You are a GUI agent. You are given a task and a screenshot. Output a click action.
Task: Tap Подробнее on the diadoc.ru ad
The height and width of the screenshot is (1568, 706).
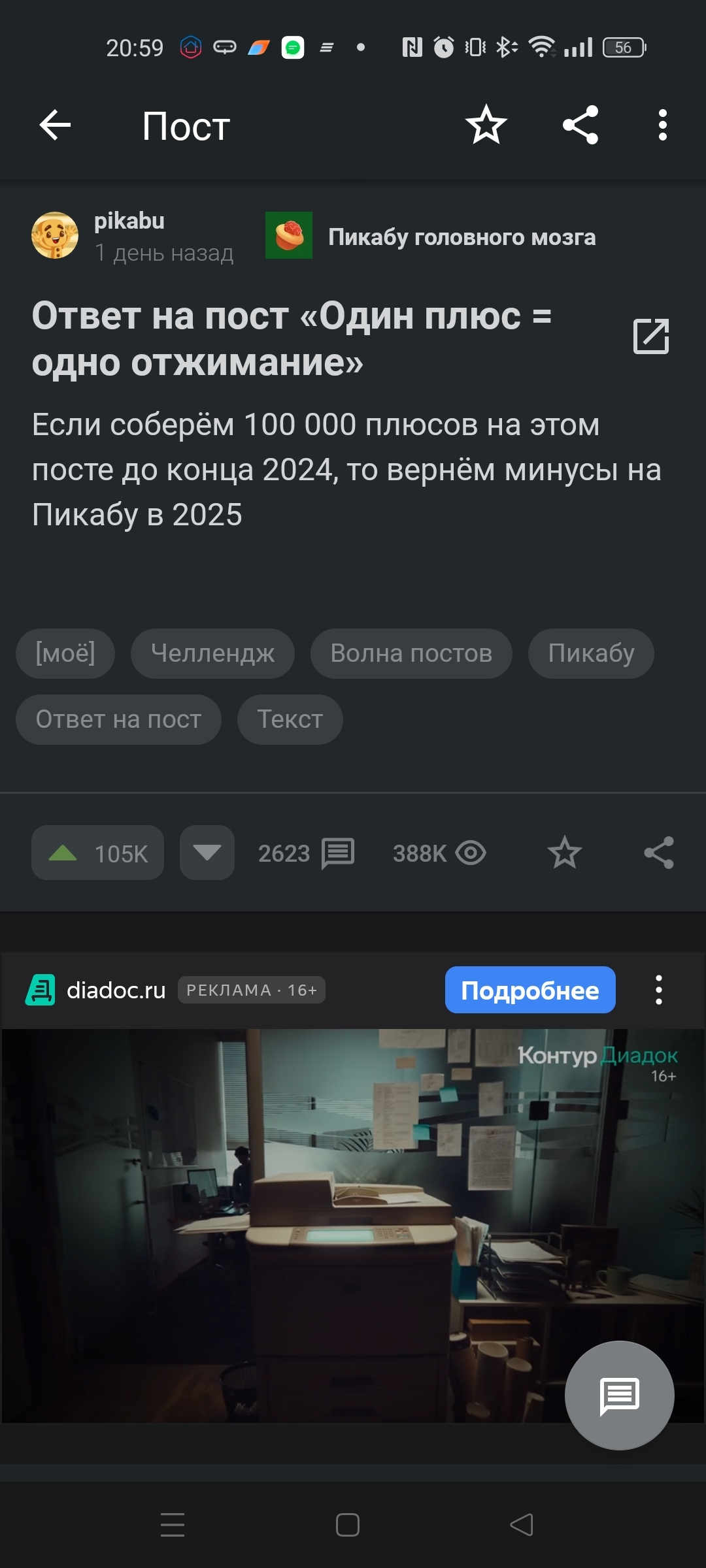click(x=530, y=990)
